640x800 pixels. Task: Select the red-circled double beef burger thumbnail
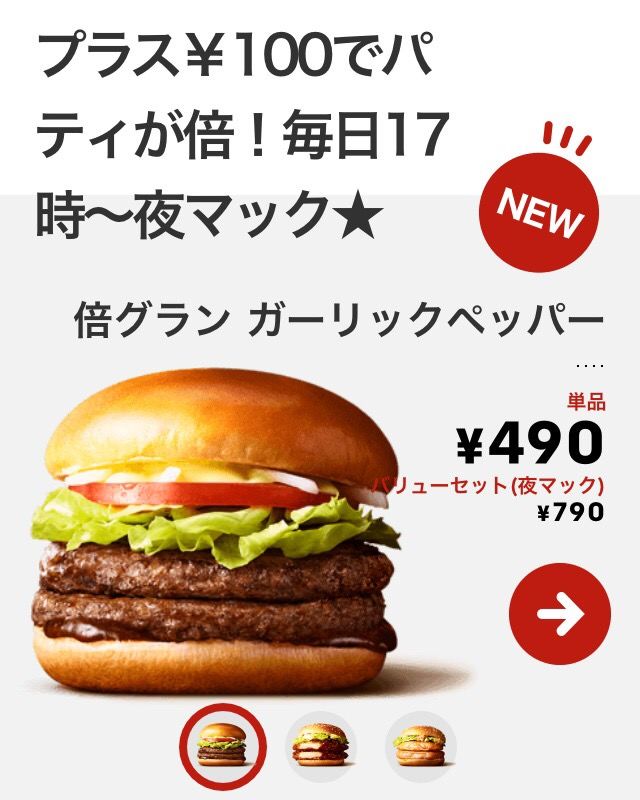pos(222,745)
